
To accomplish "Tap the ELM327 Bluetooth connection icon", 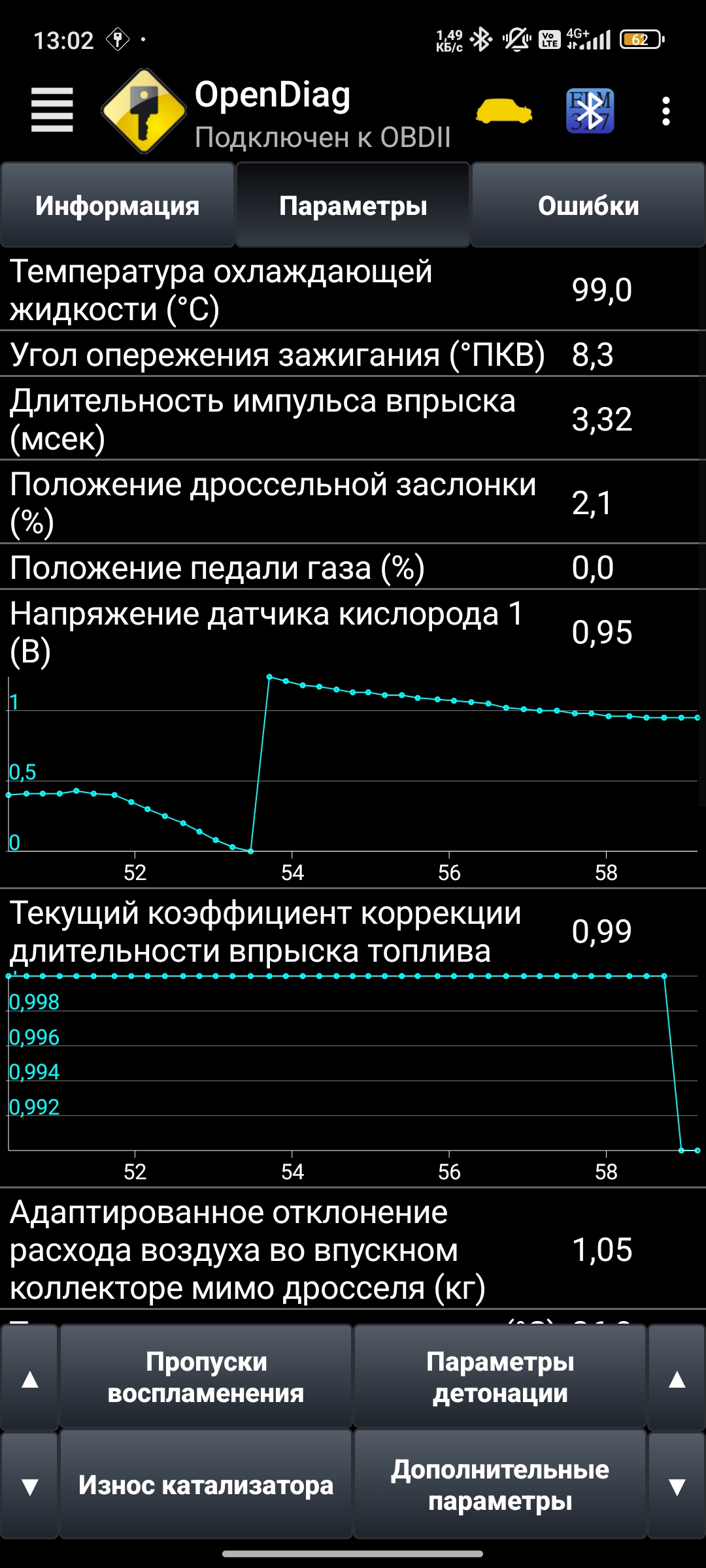I will (590, 110).
